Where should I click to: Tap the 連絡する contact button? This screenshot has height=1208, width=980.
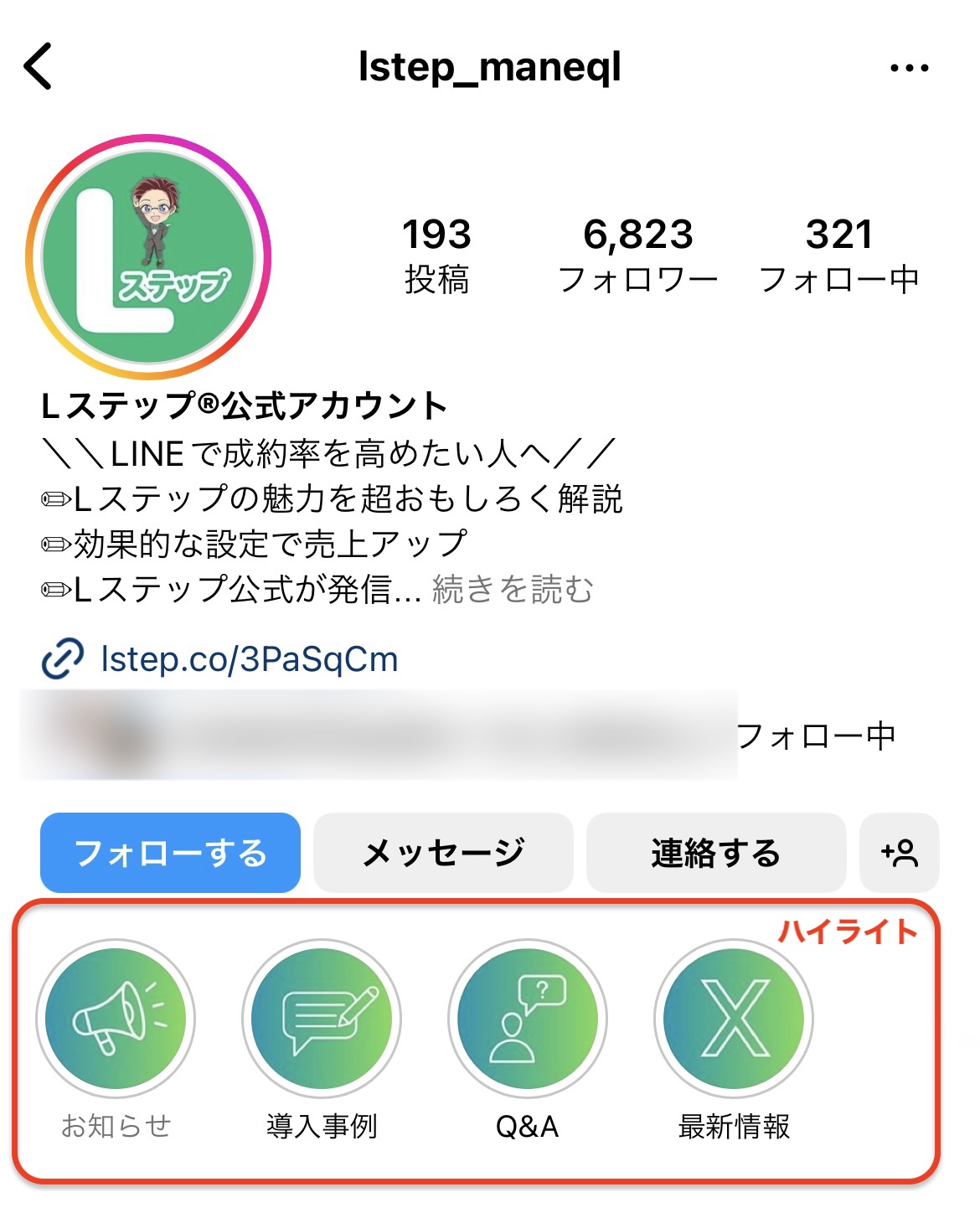click(x=716, y=853)
